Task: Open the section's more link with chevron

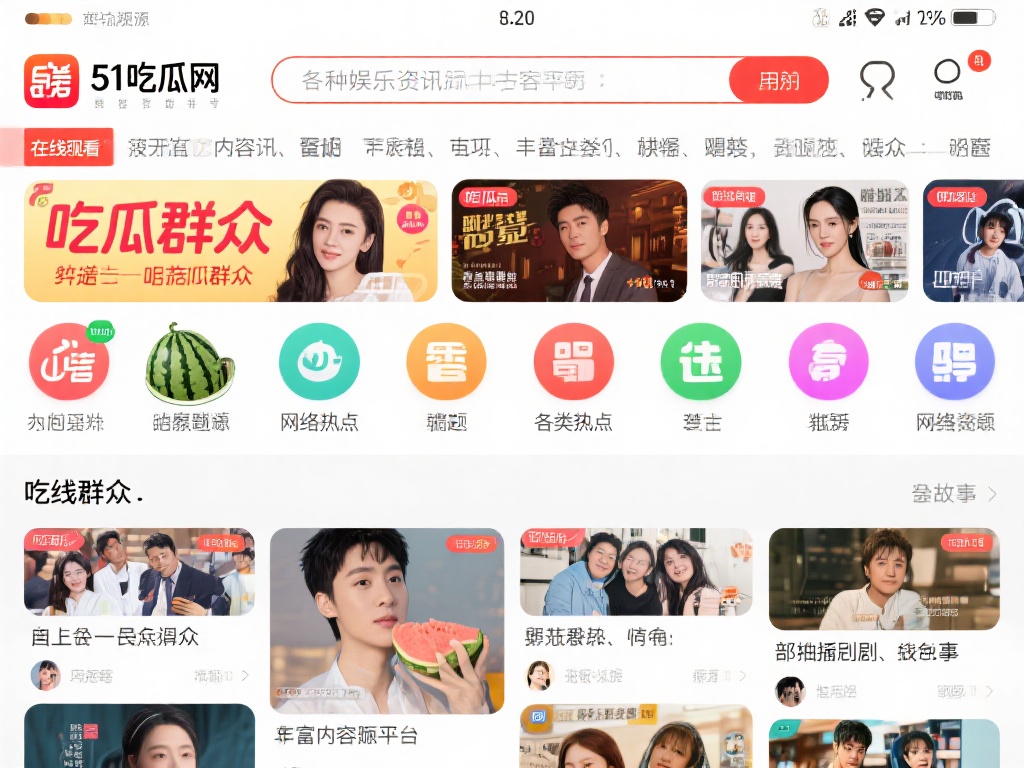Action: tap(954, 493)
